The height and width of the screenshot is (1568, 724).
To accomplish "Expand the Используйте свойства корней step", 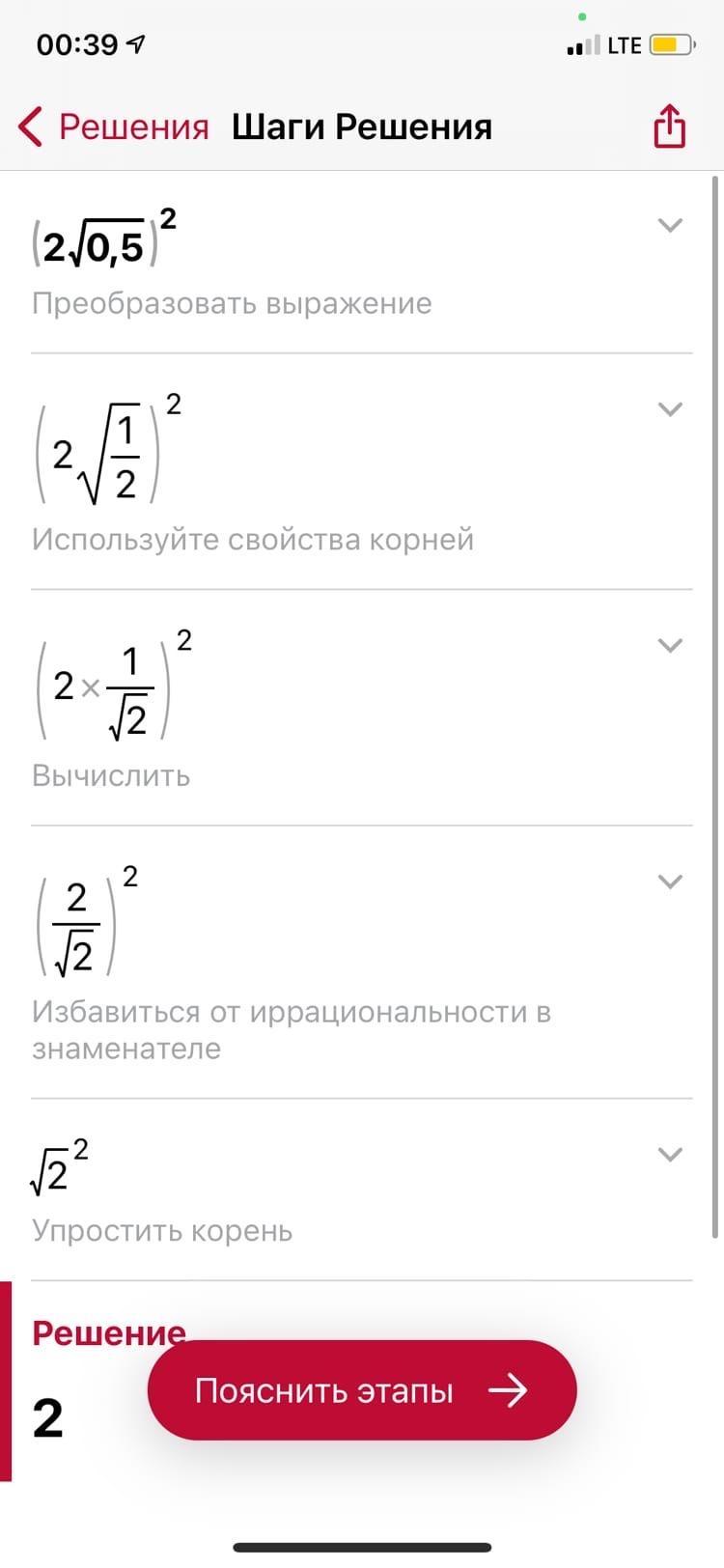I will (670, 408).
